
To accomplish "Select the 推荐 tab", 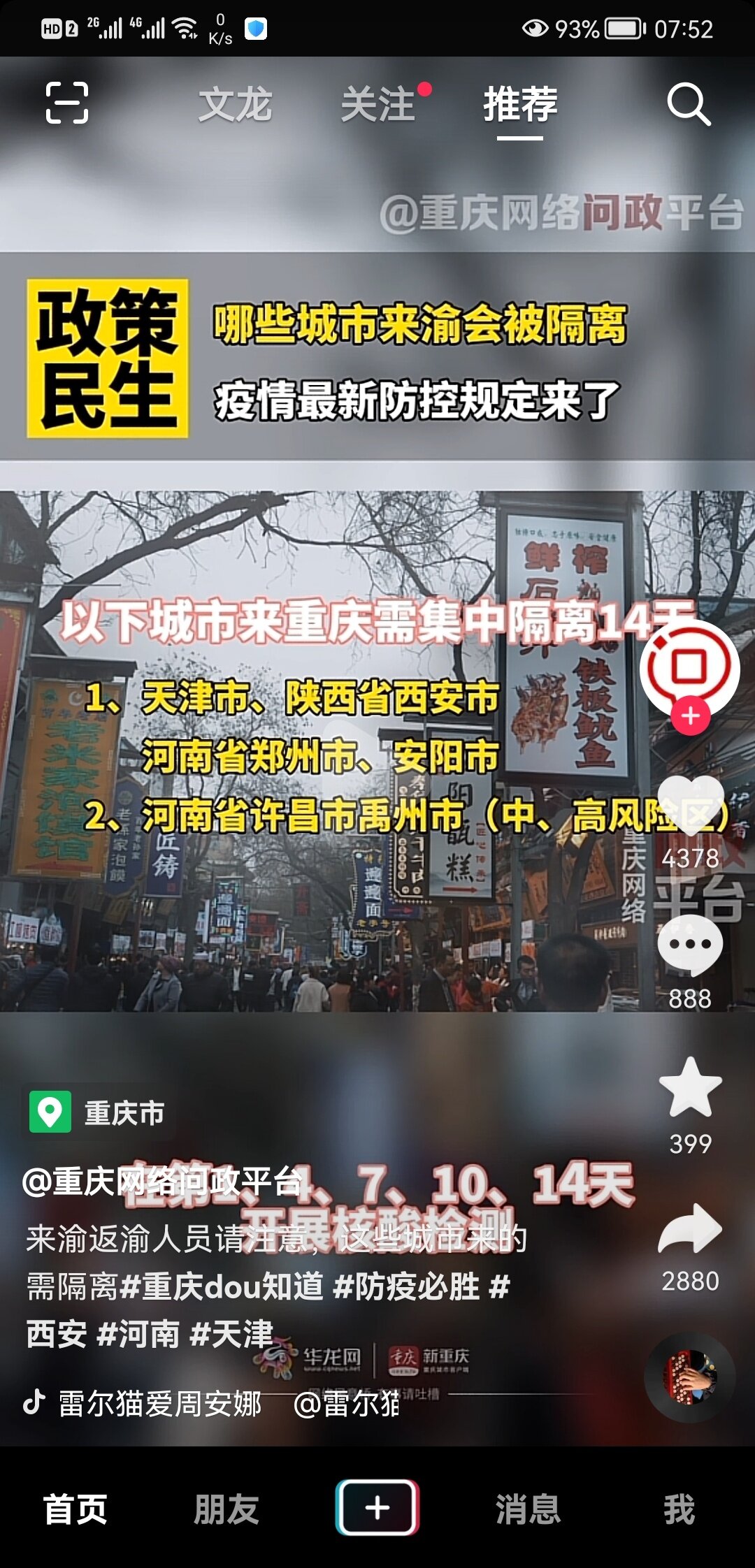I will (520, 105).
